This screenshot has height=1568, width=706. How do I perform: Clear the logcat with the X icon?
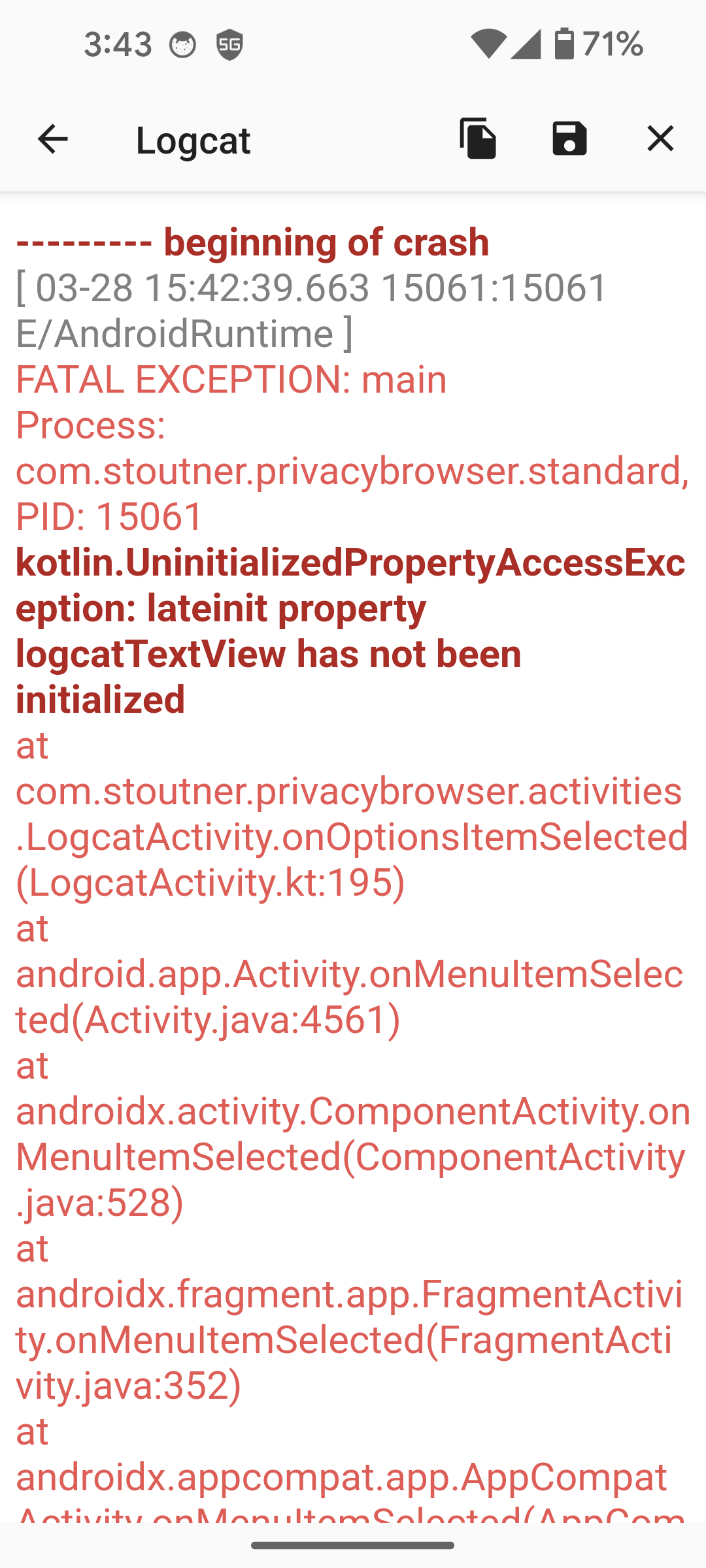coord(660,139)
